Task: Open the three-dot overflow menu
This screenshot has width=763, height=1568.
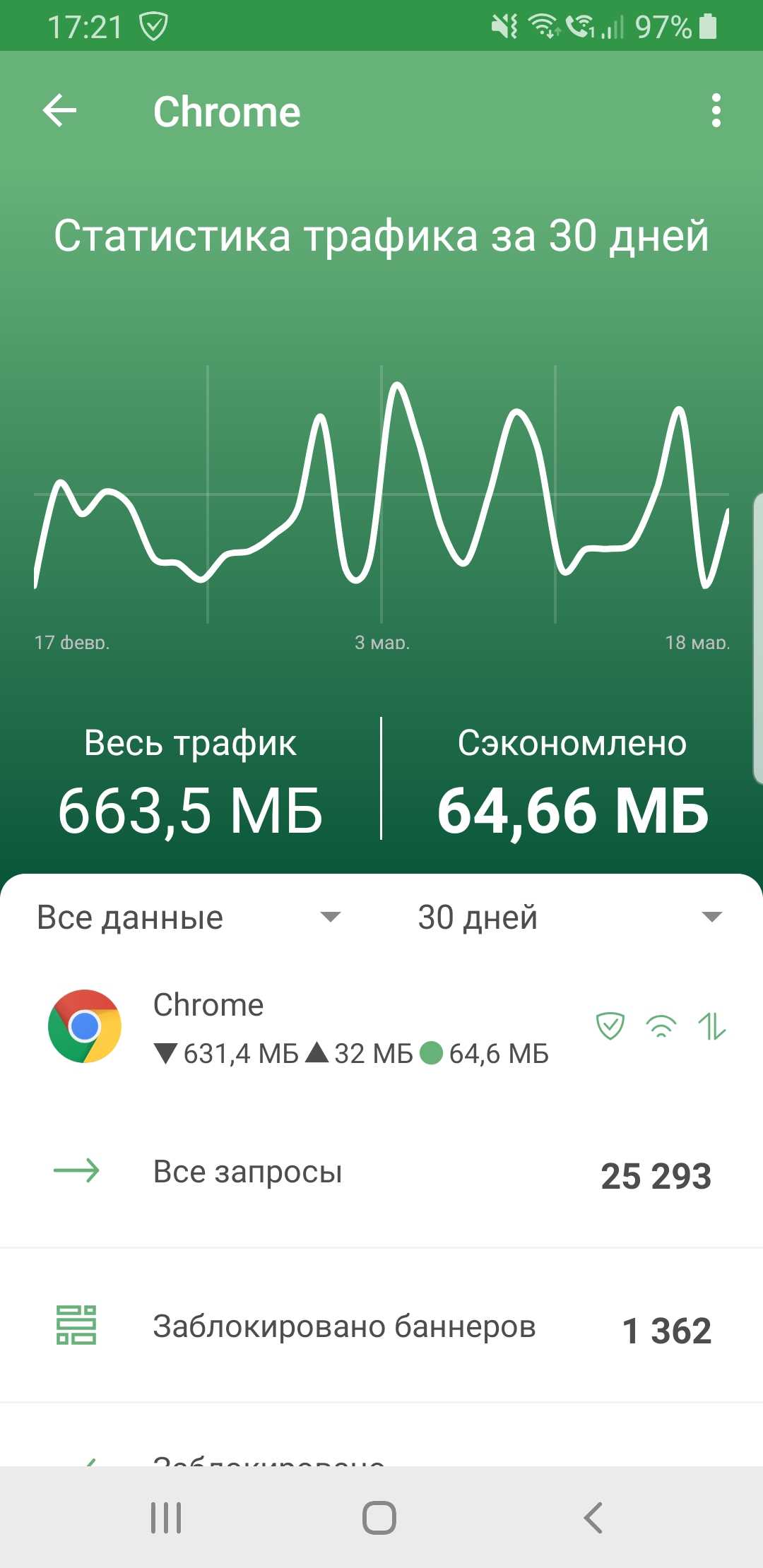Action: (716, 111)
